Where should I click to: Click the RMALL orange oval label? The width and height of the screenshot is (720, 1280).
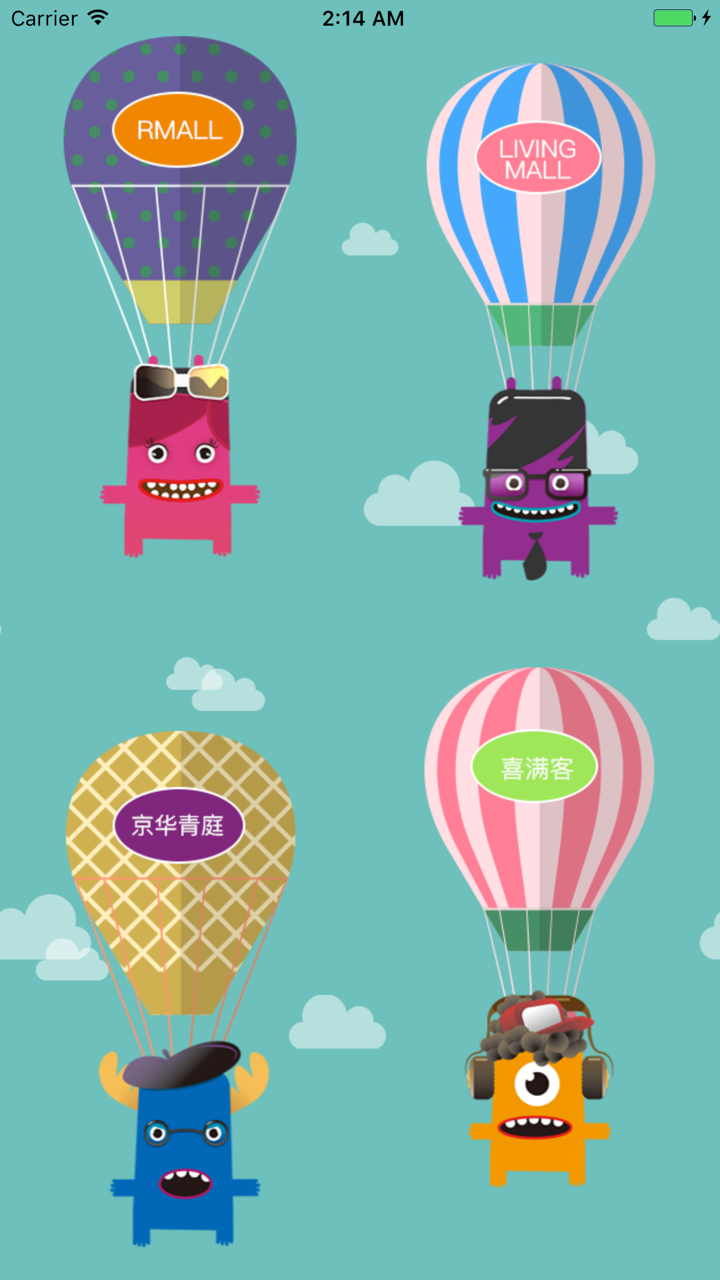[176, 130]
